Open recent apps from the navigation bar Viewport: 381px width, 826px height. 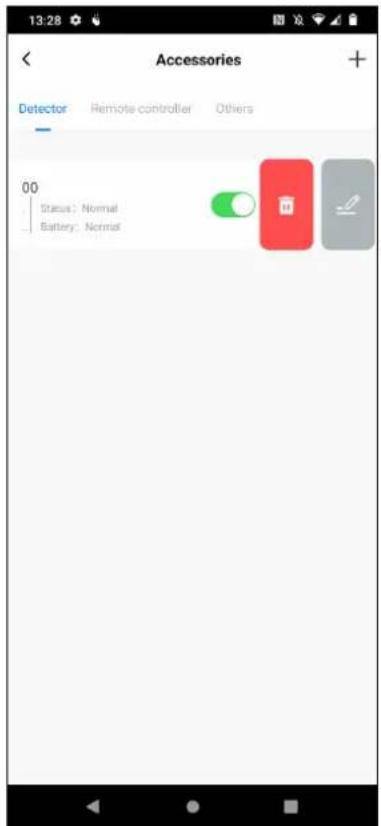(x=291, y=806)
